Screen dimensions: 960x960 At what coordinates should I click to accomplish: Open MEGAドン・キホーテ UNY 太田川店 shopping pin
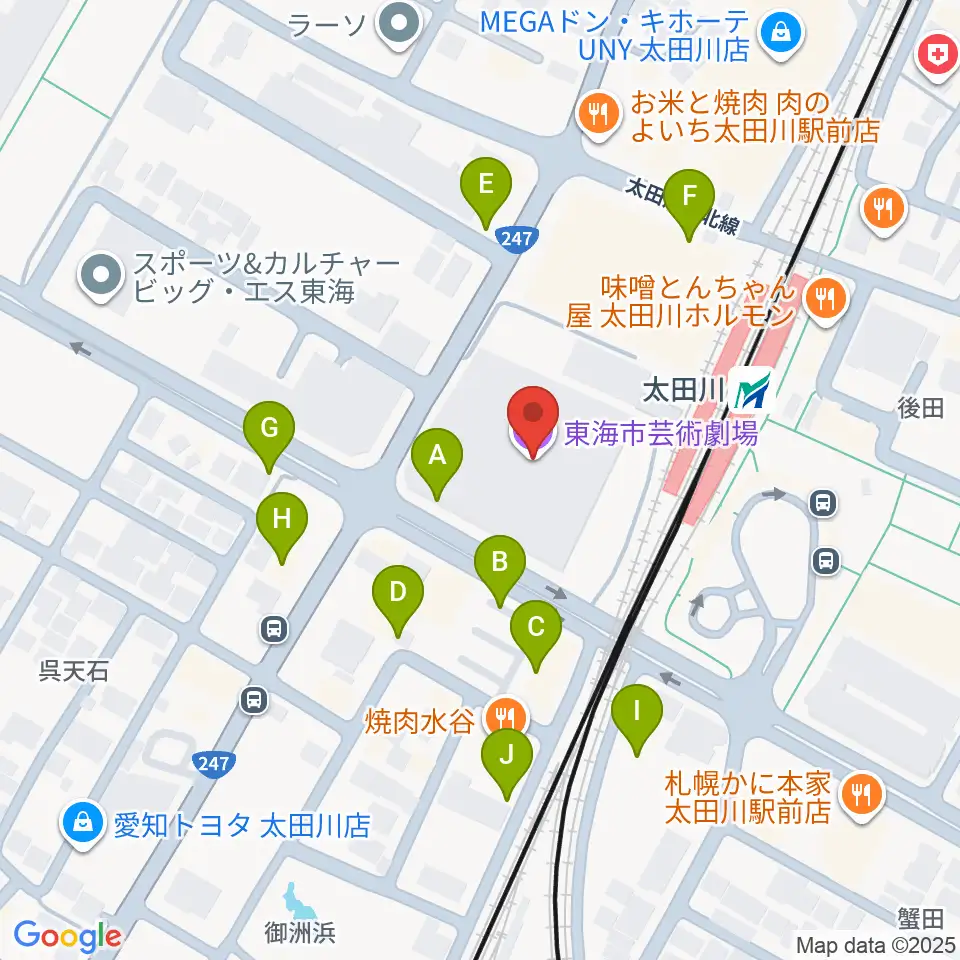781,35
